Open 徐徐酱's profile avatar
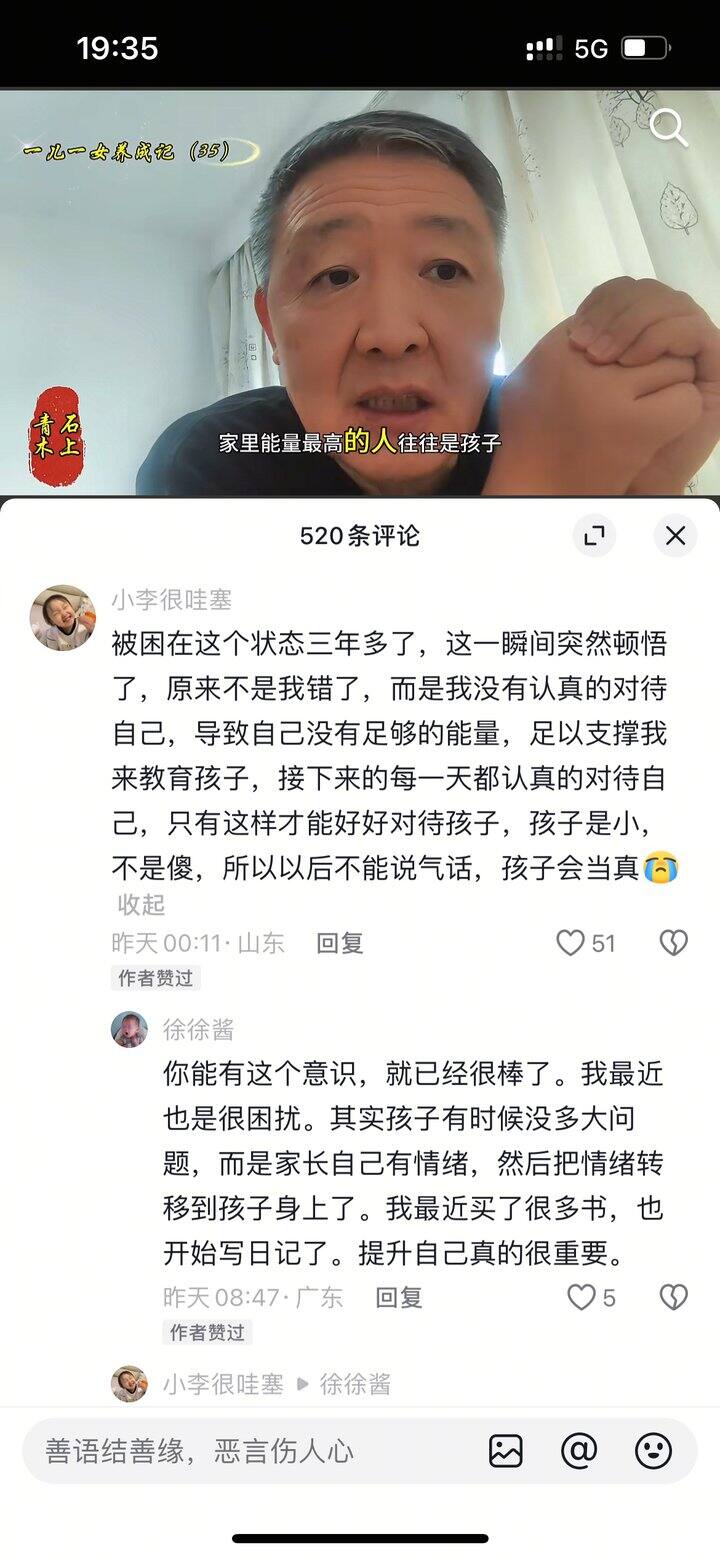 pyautogui.click(x=129, y=1029)
